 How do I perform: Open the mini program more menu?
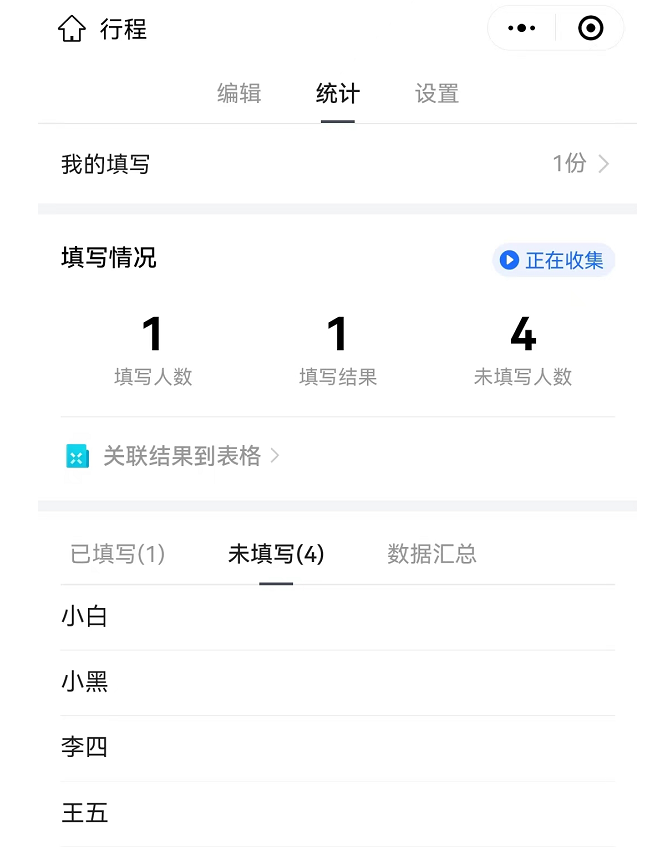[x=522, y=28]
